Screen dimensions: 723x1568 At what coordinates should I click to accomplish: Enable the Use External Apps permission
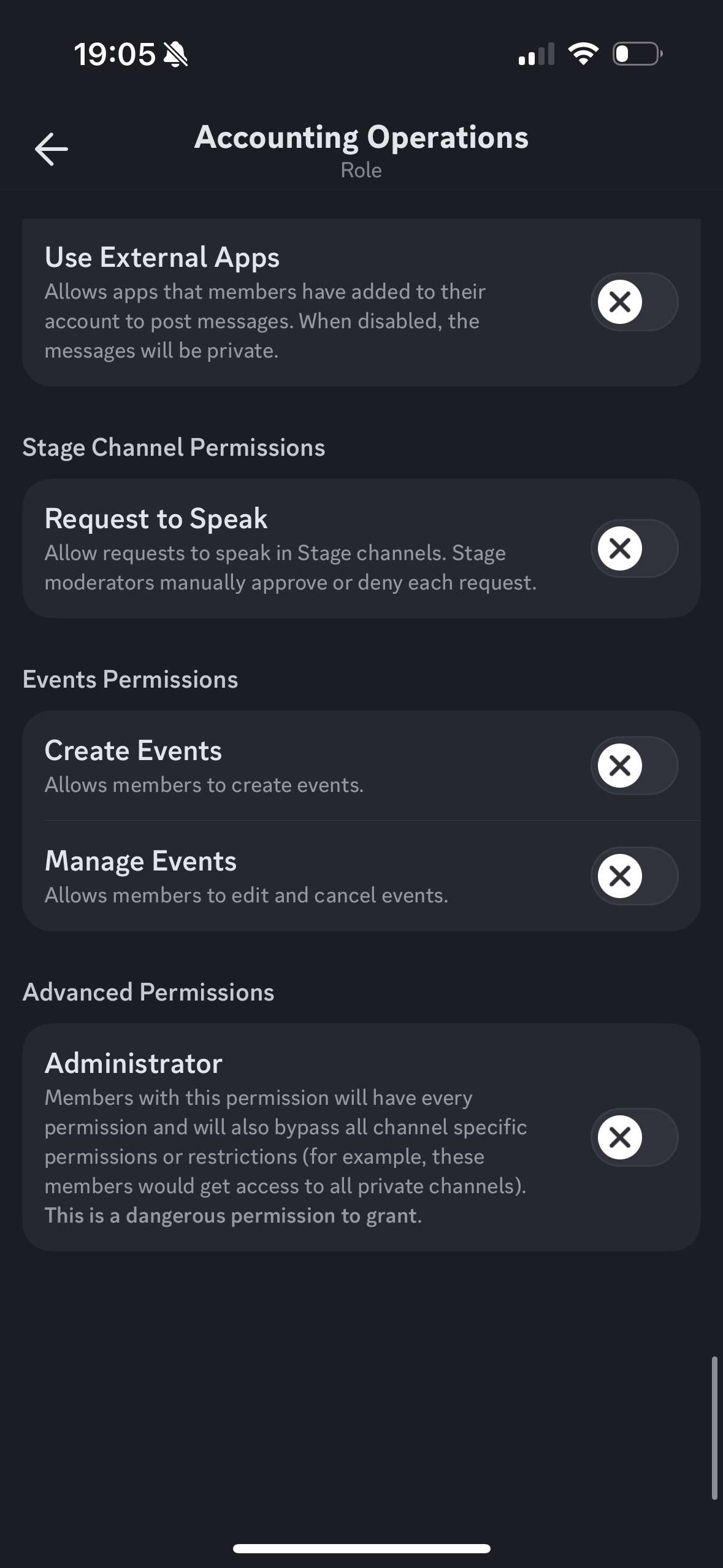click(634, 302)
